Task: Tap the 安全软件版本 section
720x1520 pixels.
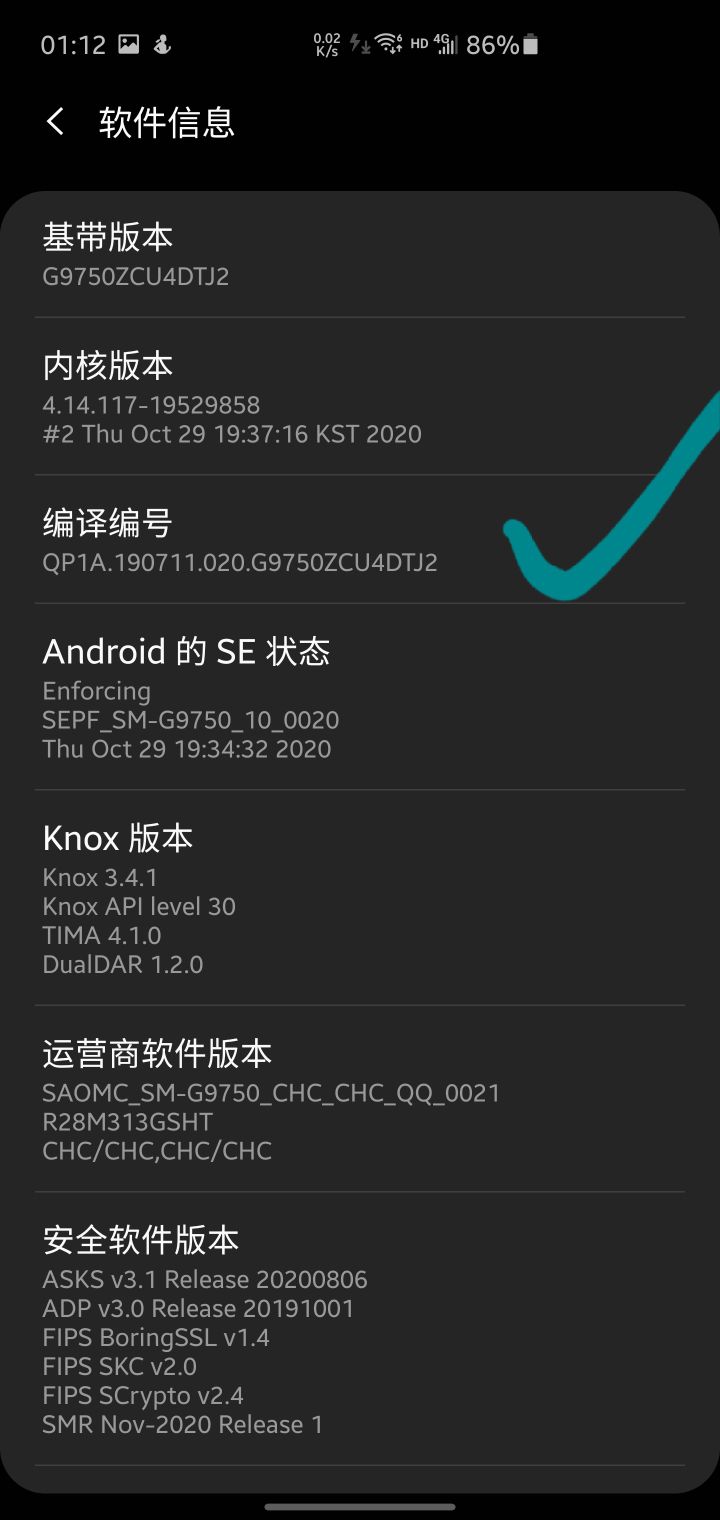Action: coord(240,1330)
